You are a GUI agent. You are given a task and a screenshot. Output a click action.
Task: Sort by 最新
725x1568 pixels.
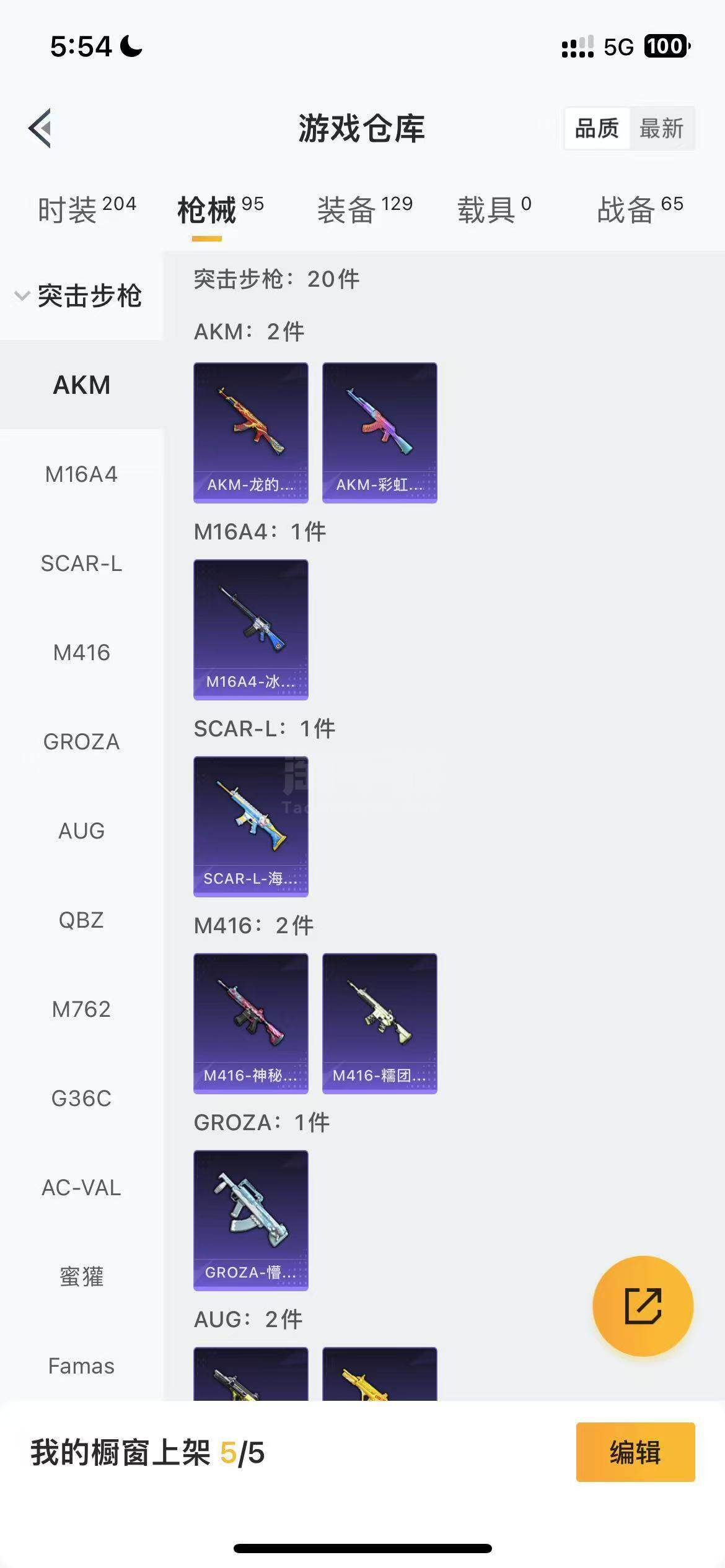661,129
